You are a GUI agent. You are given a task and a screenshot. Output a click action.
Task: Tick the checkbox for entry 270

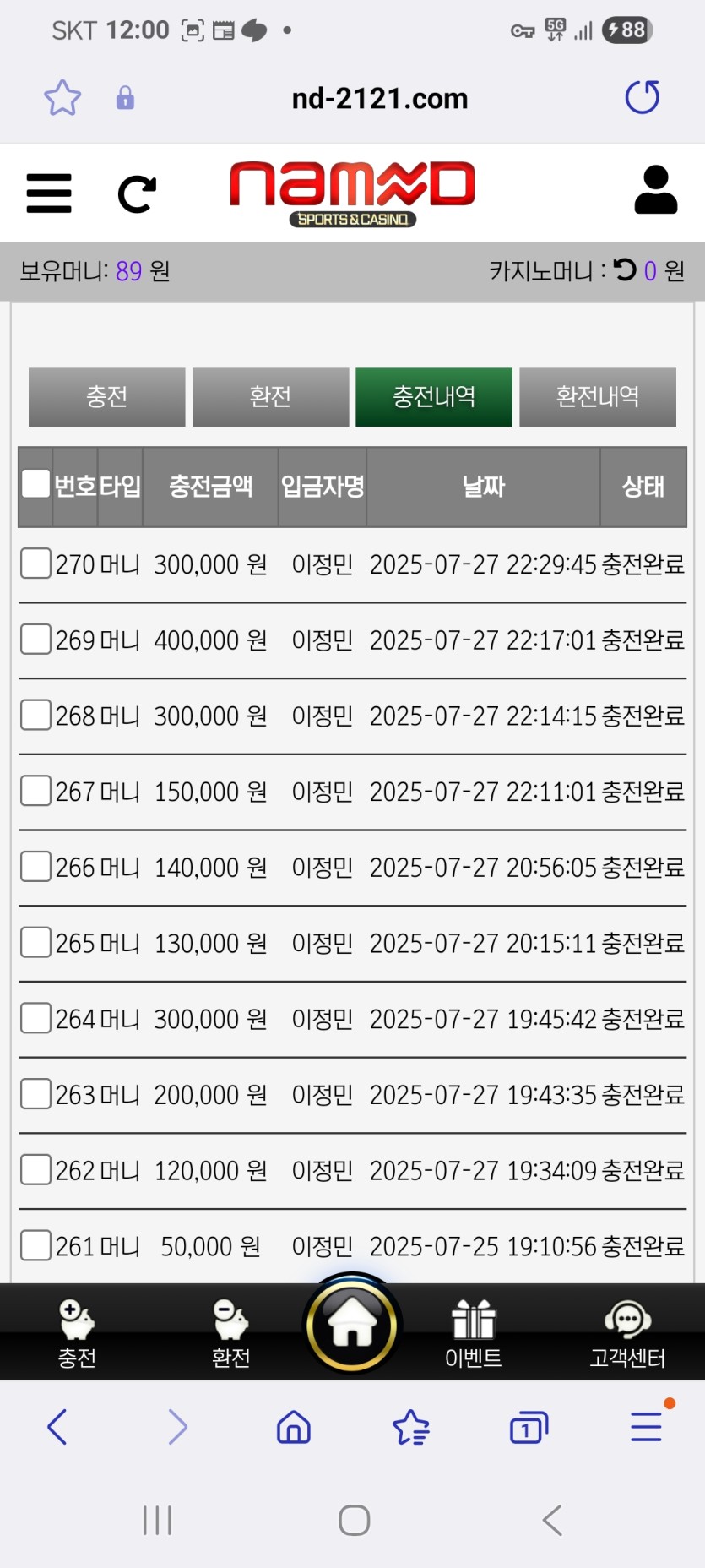click(x=35, y=563)
